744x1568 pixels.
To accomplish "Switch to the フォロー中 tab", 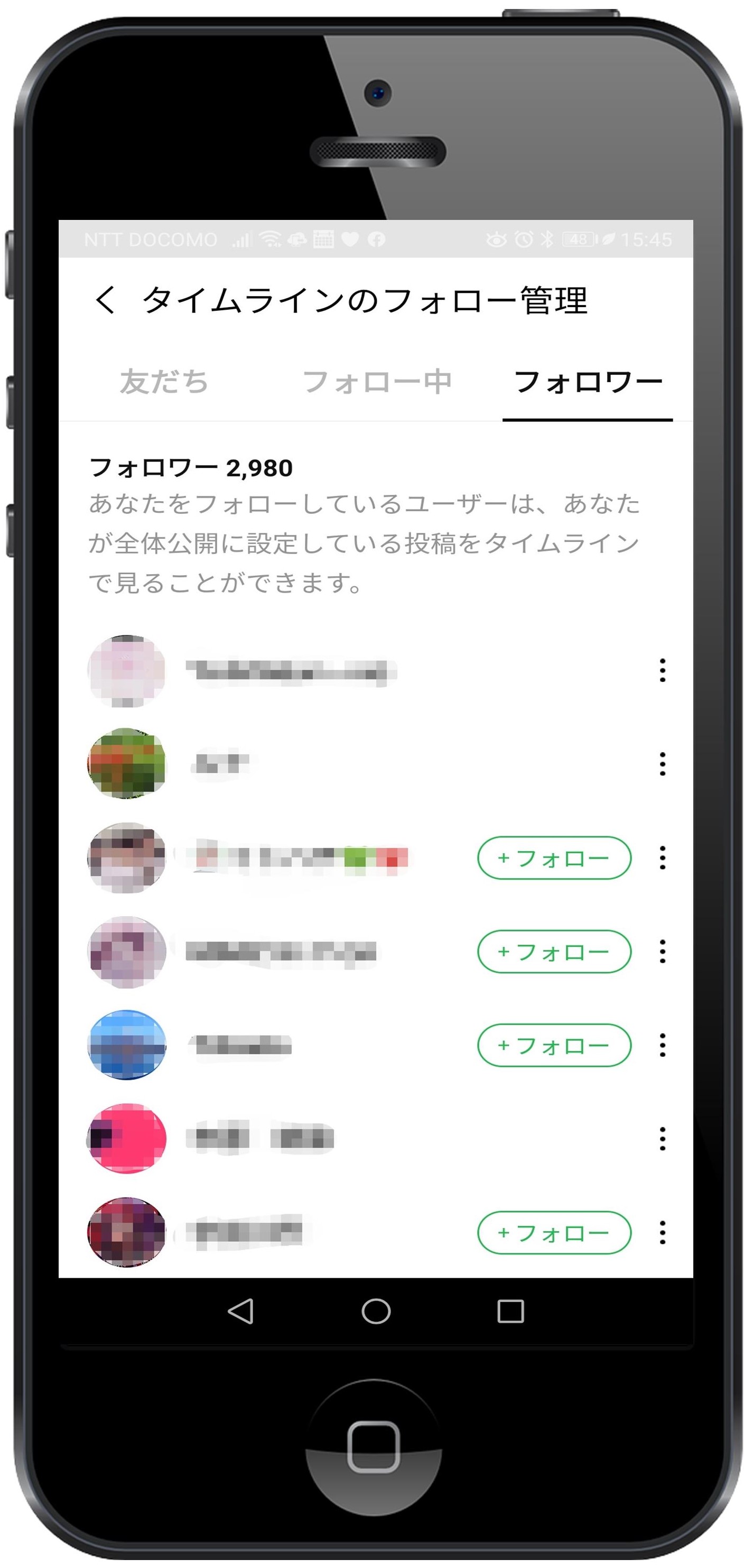I will pos(377,382).
